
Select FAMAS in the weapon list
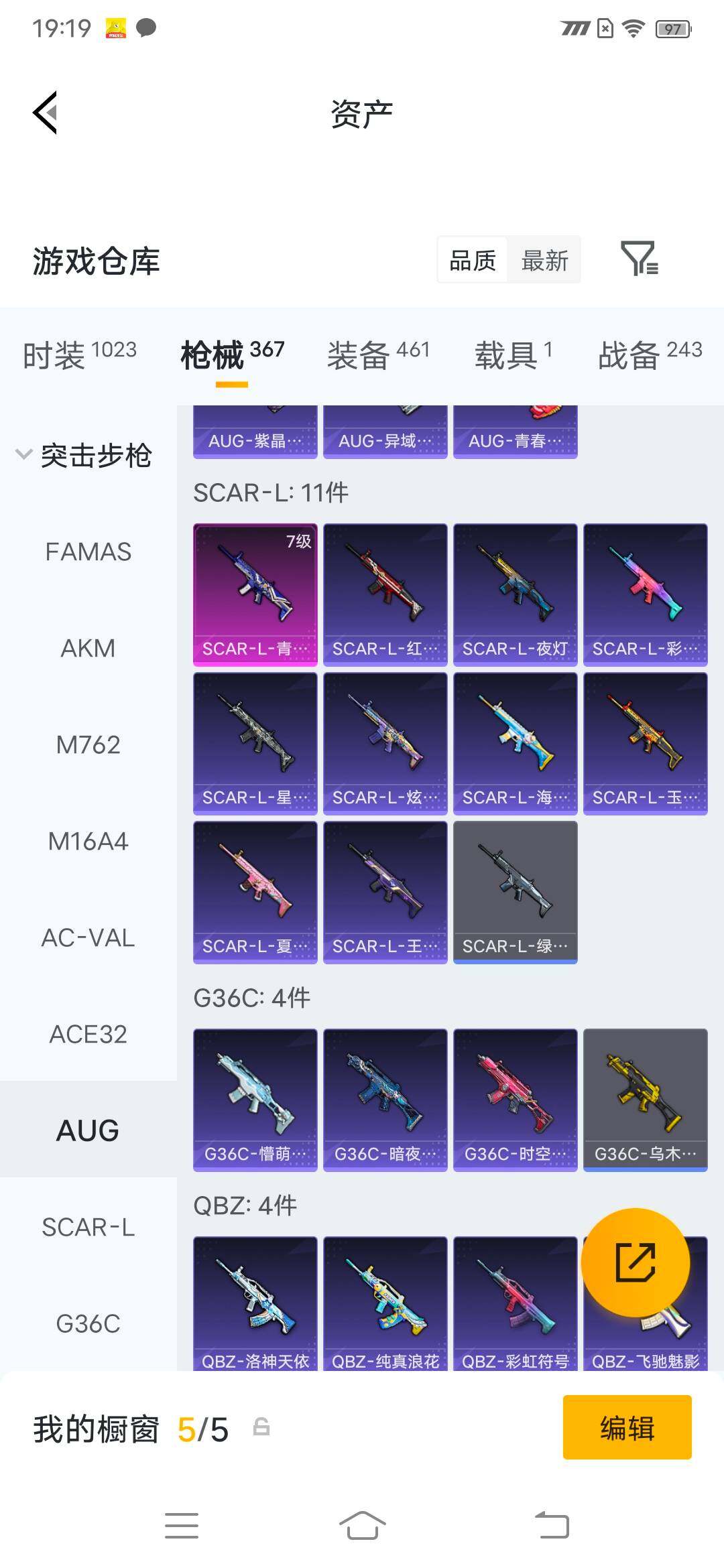[88, 551]
